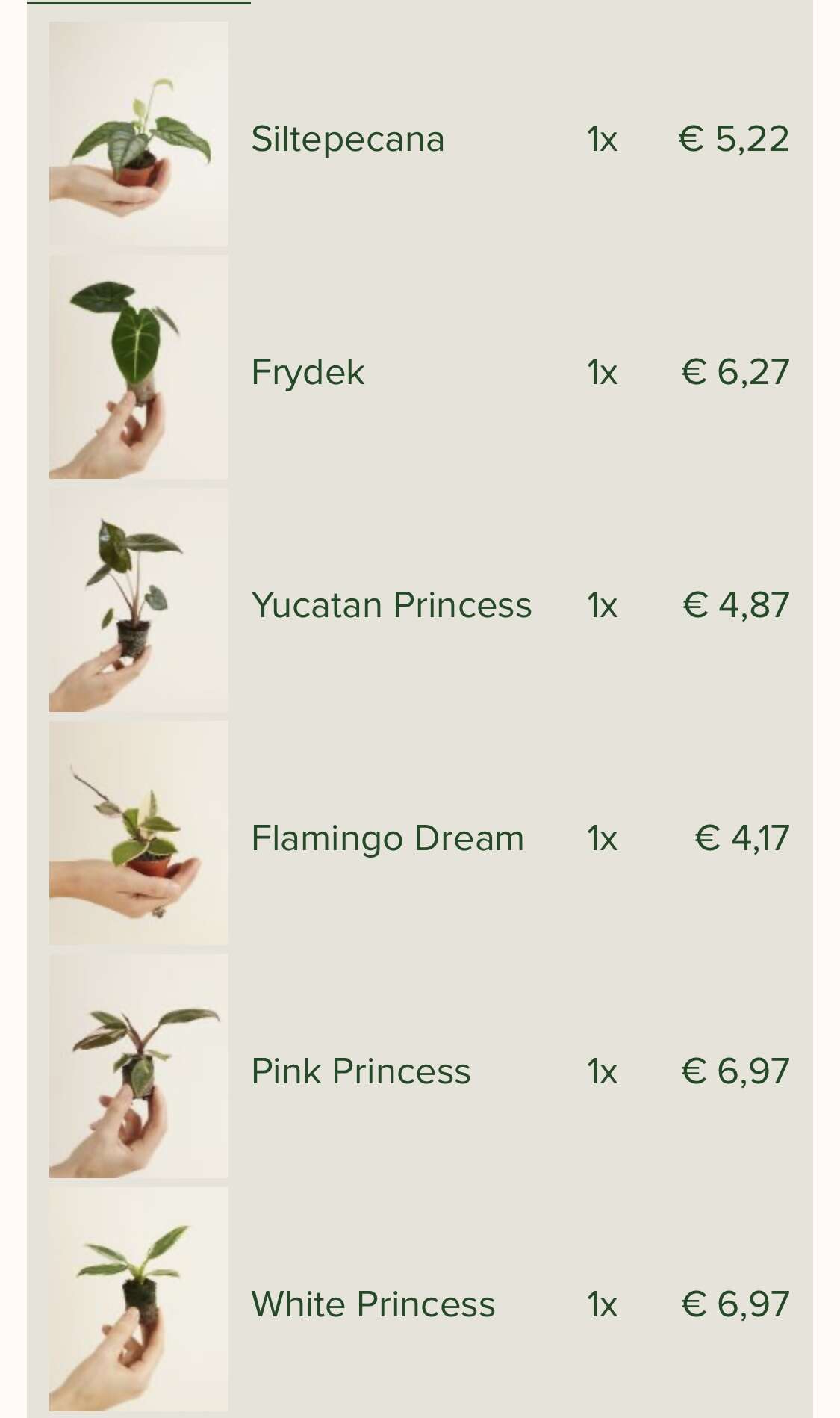Image resolution: width=840 pixels, height=1418 pixels.
Task: Open the Siltepecana plant item
Action: 347,139
